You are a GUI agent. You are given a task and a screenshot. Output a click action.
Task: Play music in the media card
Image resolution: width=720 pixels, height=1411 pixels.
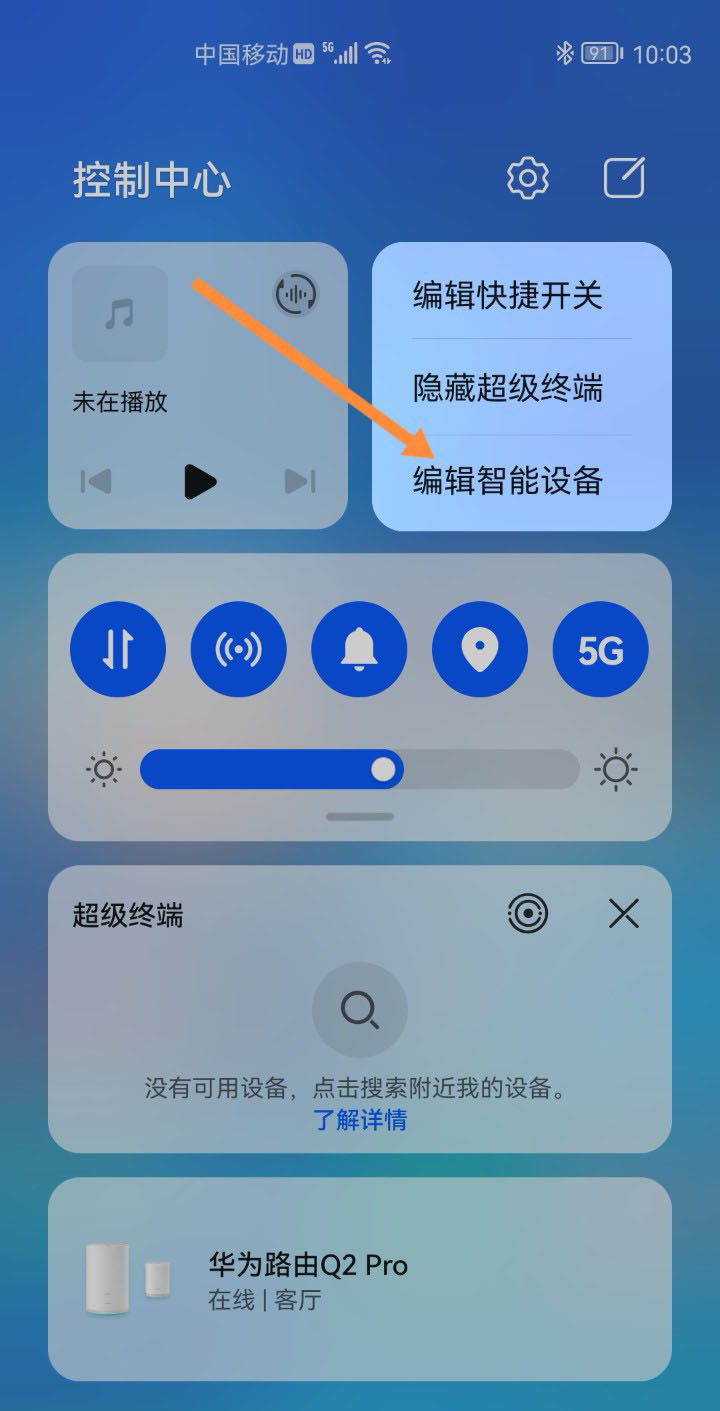(199, 482)
